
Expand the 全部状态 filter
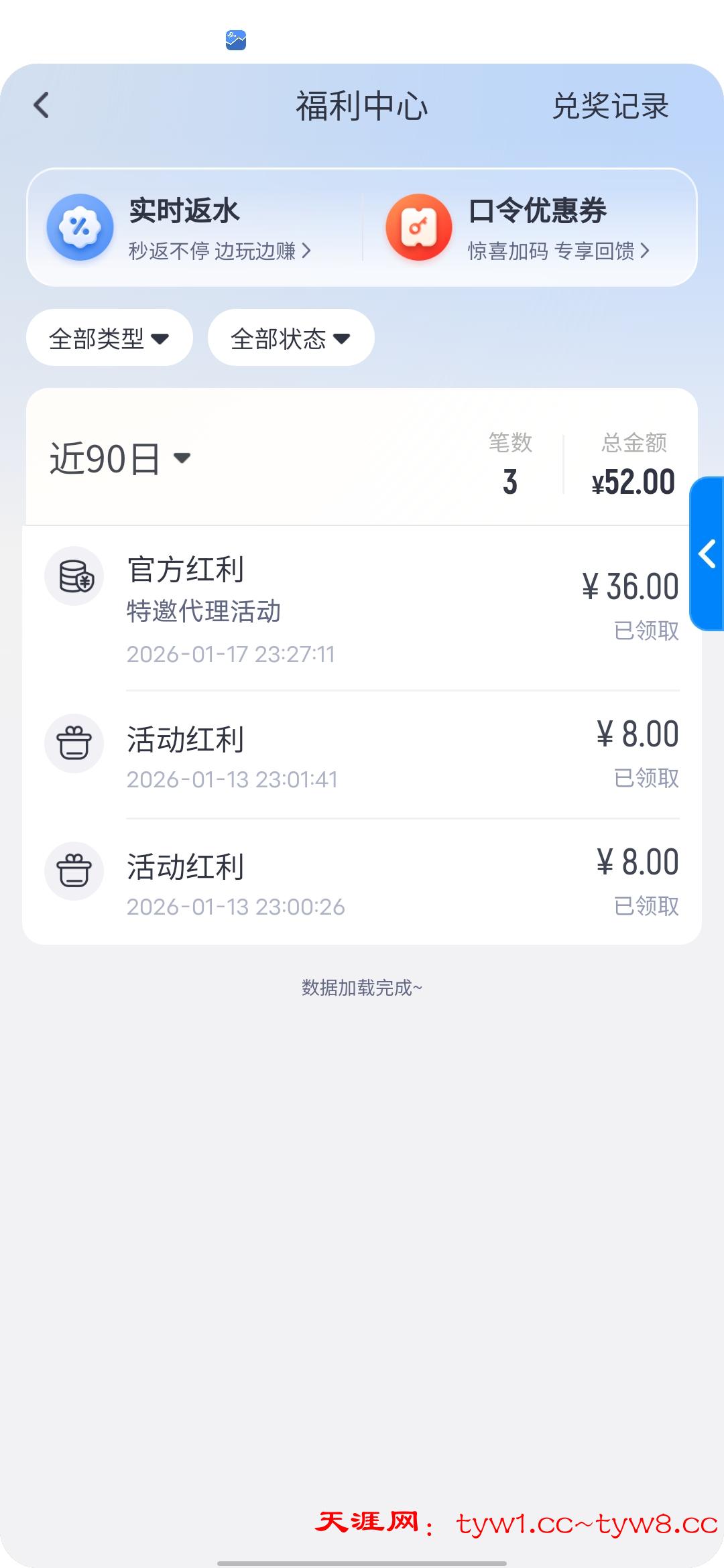291,338
